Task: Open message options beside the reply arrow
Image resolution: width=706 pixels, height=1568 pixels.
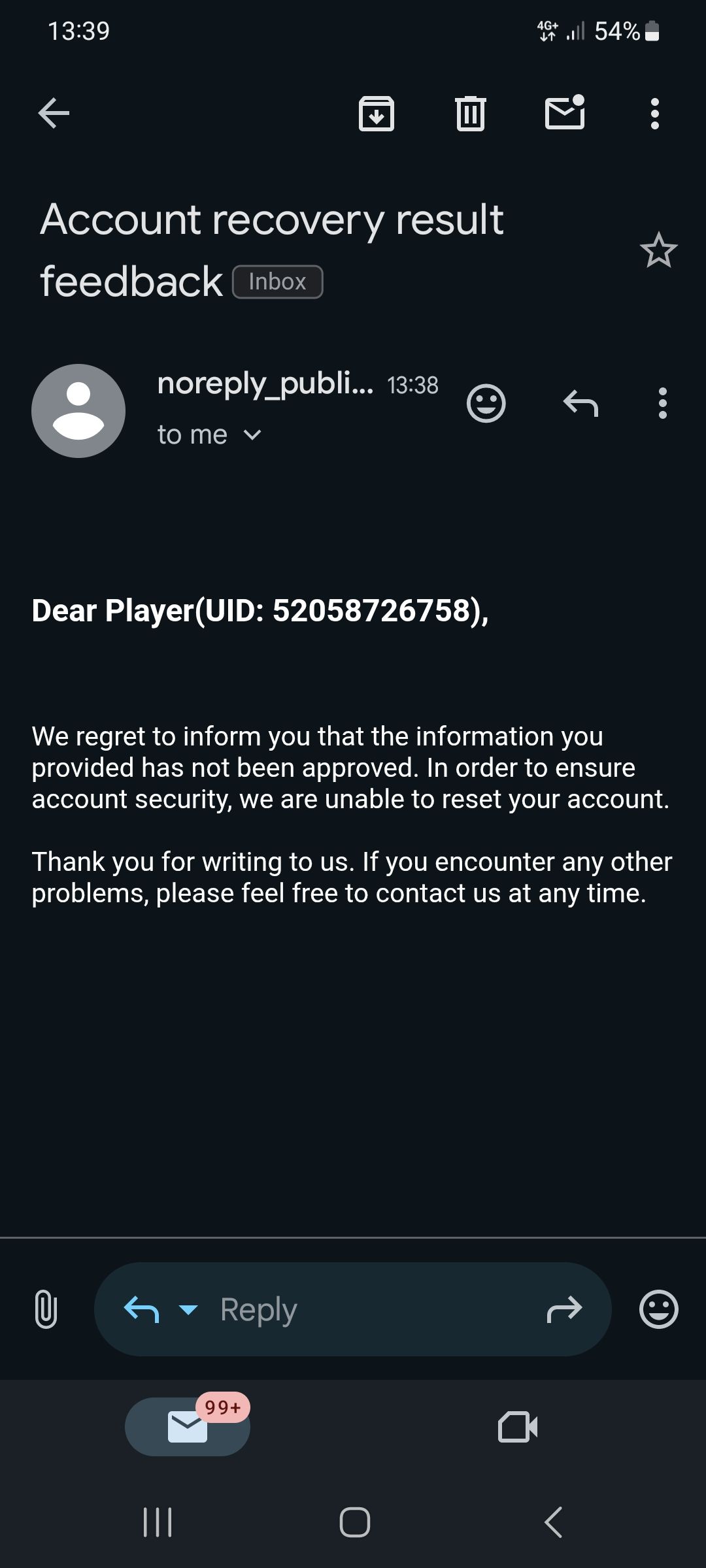Action: (662, 403)
